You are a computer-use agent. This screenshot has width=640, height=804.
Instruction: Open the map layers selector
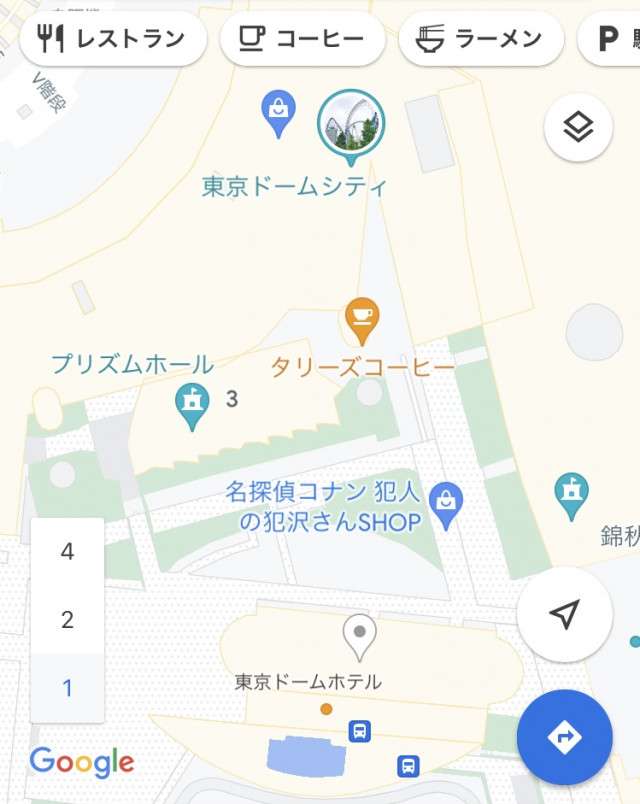(x=578, y=127)
